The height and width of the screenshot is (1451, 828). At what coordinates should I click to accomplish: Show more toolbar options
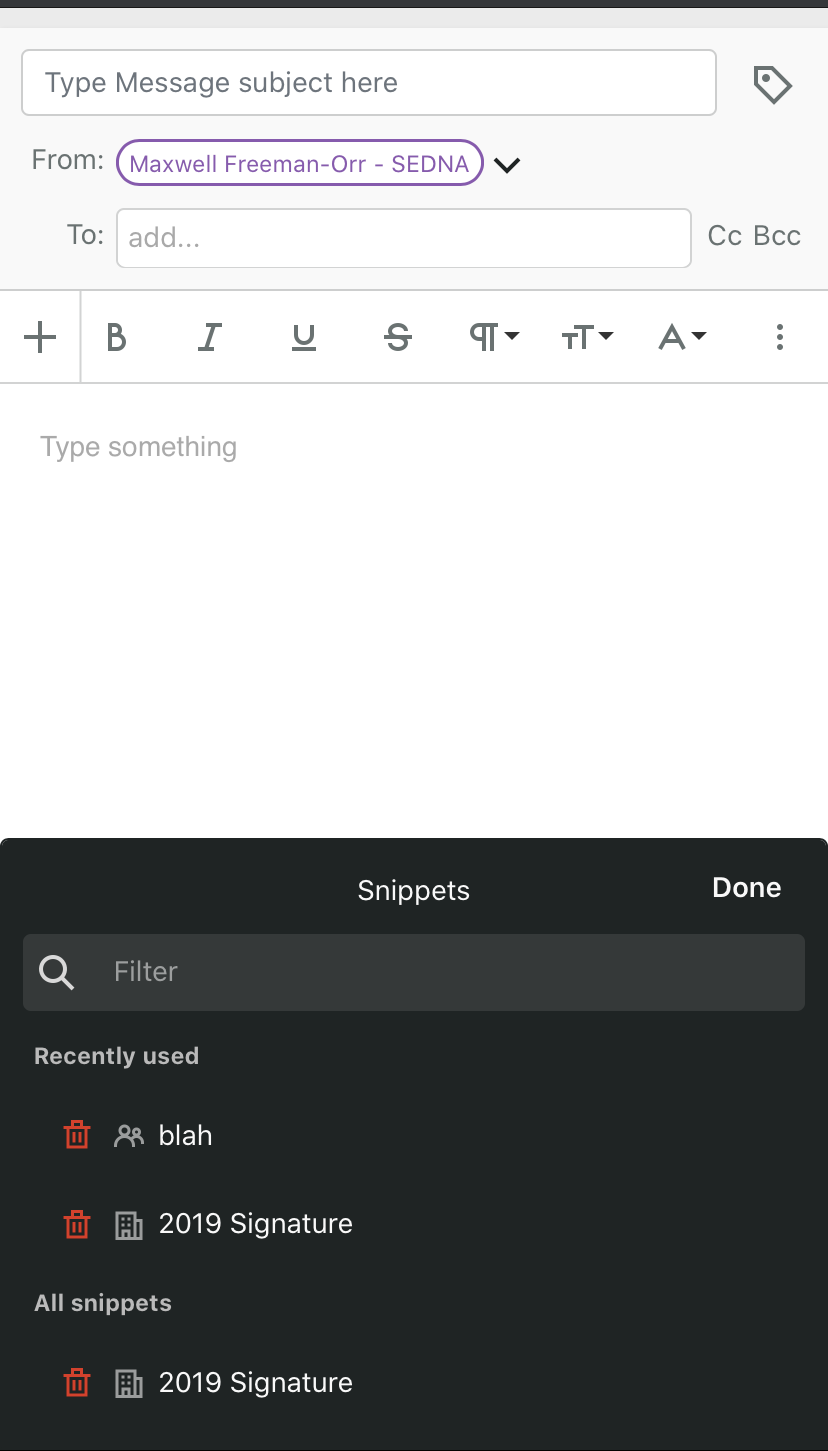point(780,338)
